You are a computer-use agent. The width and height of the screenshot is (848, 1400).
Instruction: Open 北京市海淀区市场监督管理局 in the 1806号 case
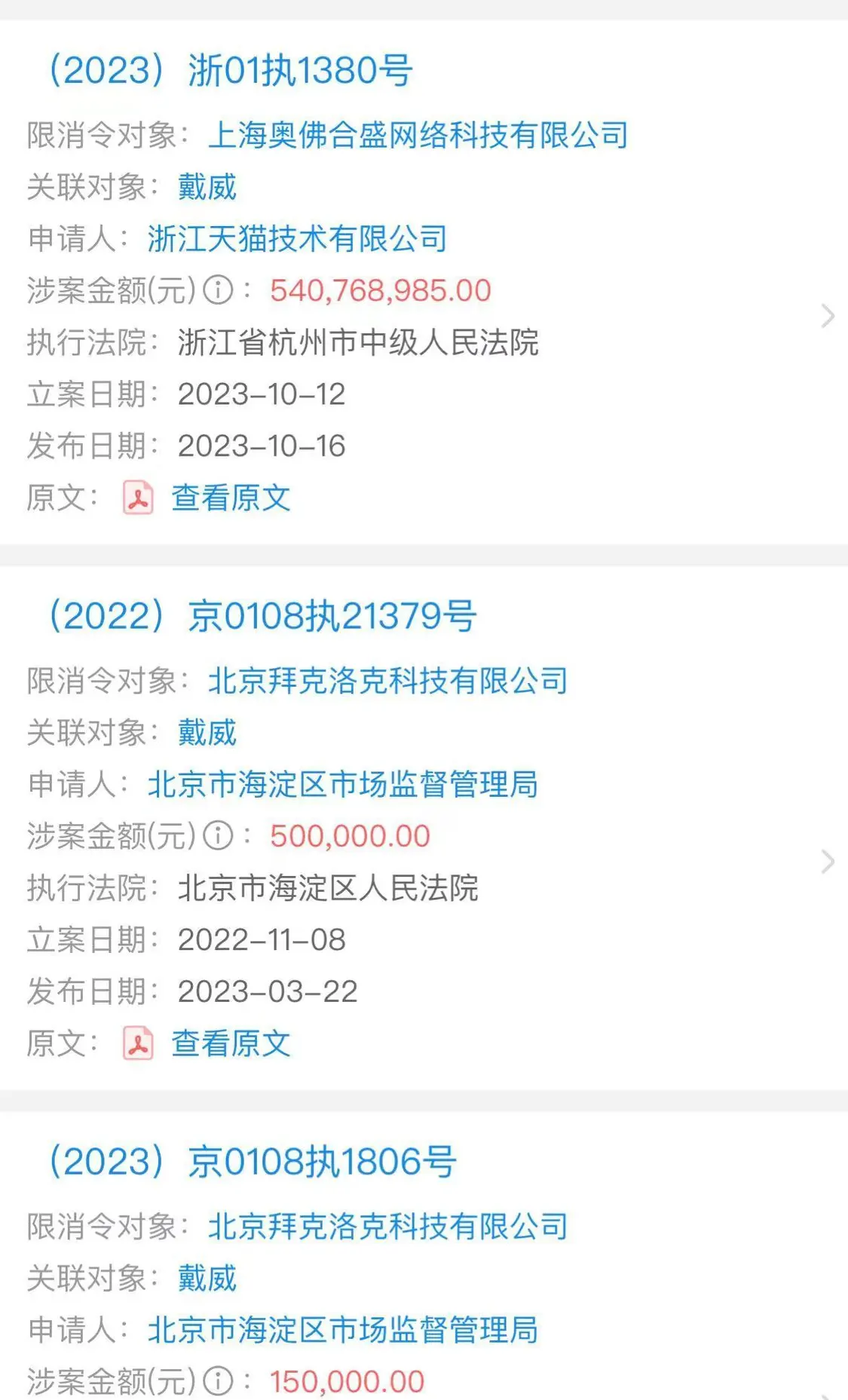pyautogui.click(x=343, y=1331)
